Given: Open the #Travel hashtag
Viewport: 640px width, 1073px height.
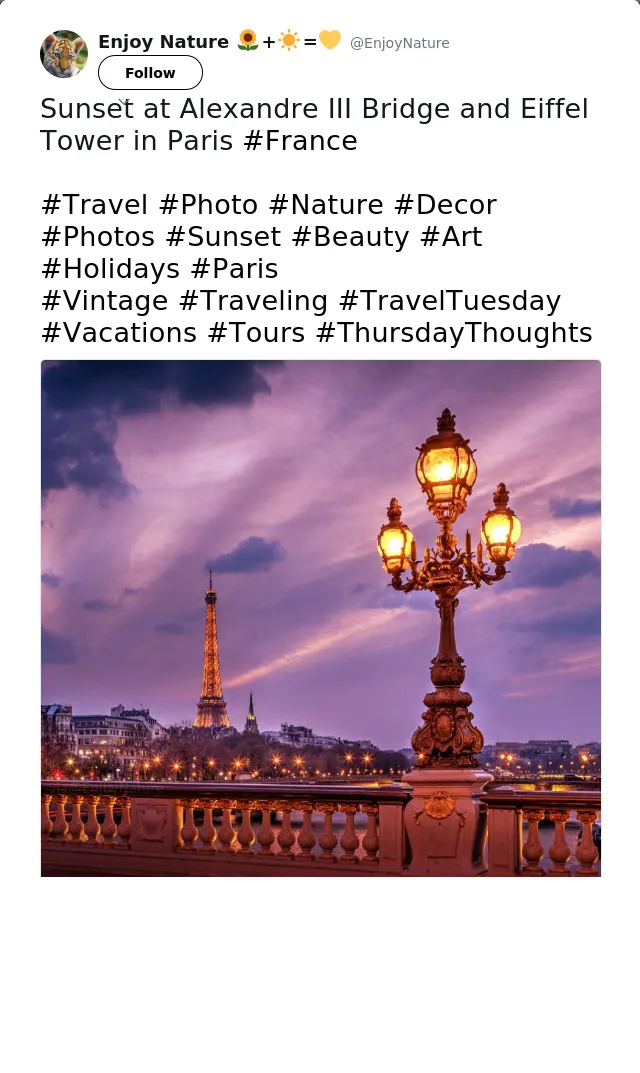Looking at the screenshot, I should [x=94, y=205].
